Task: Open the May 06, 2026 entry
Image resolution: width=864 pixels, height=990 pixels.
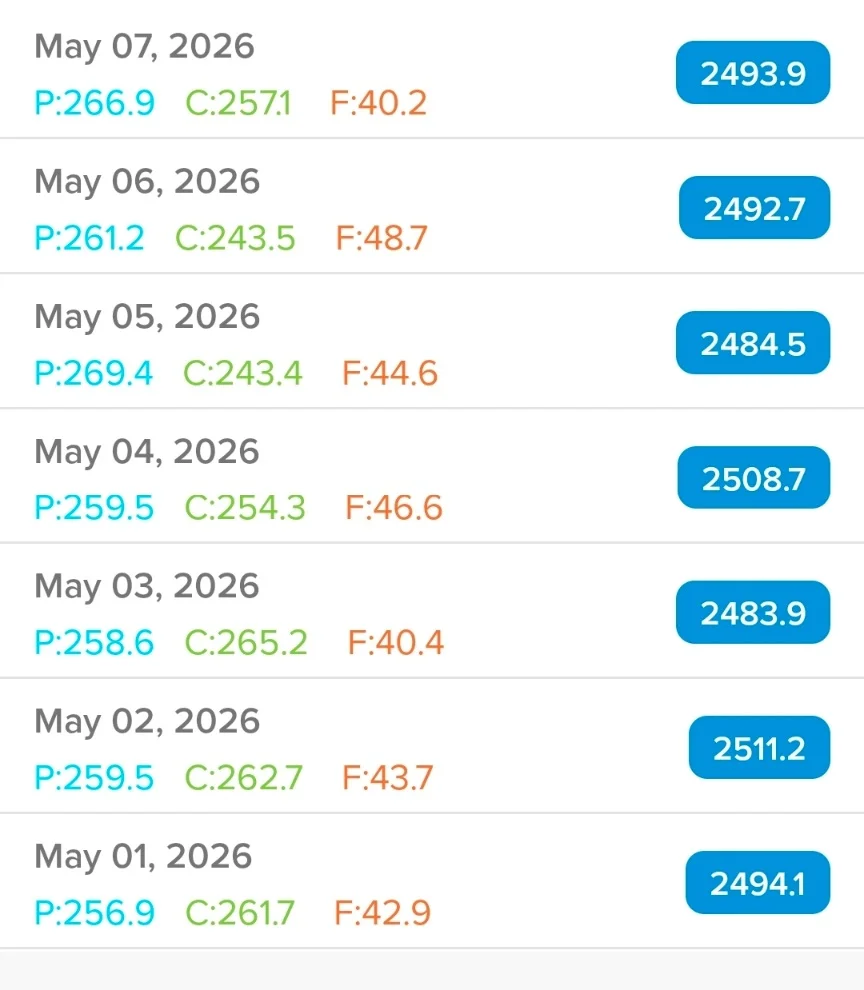Action: pos(432,206)
